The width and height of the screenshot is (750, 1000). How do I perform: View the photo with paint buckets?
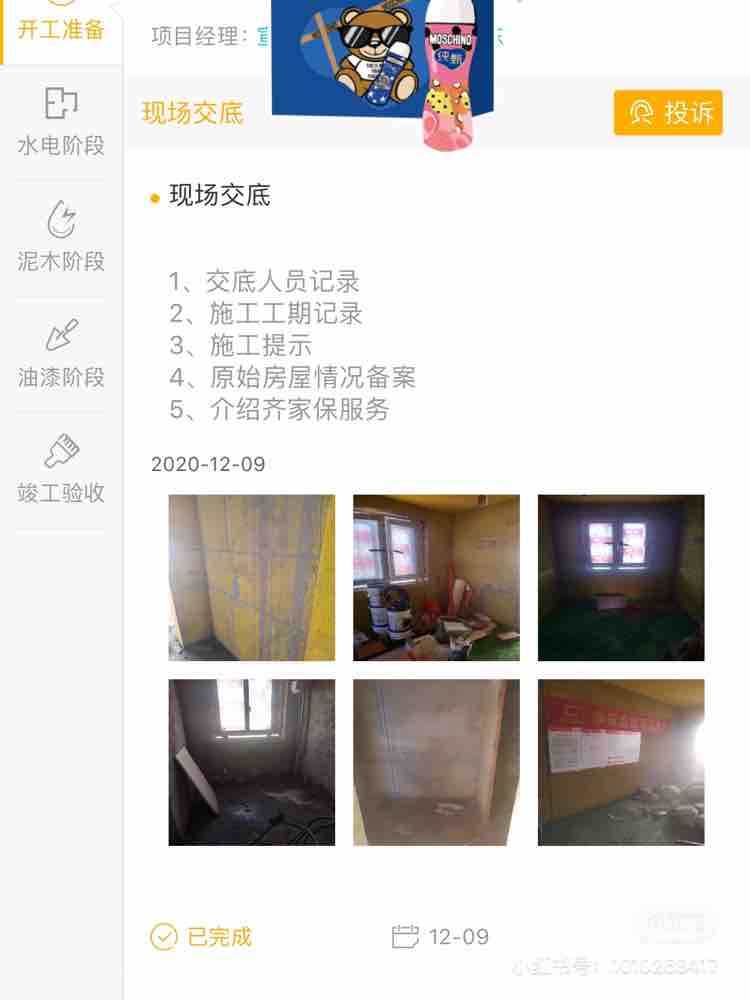tap(436, 577)
